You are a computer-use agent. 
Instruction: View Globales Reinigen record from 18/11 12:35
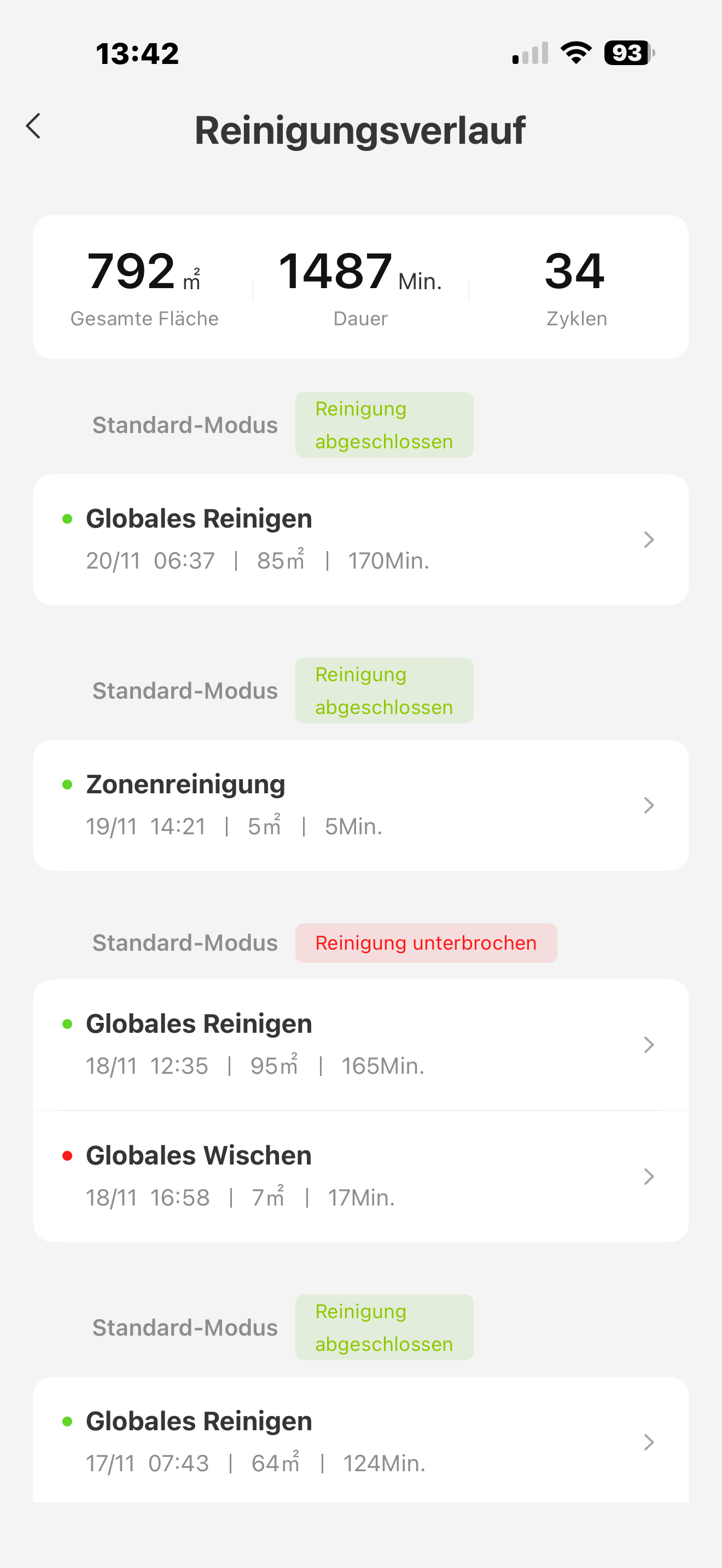pyautogui.click(x=361, y=1045)
